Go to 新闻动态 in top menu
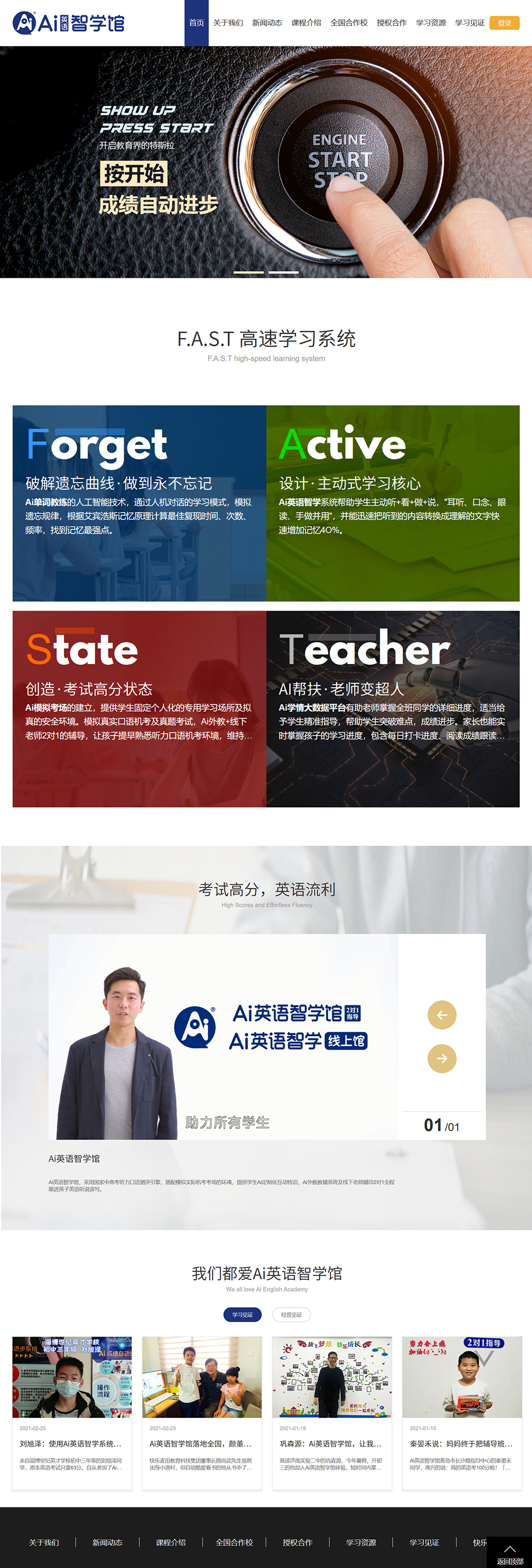The width and height of the screenshot is (532, 1568). tap(267, 23)
